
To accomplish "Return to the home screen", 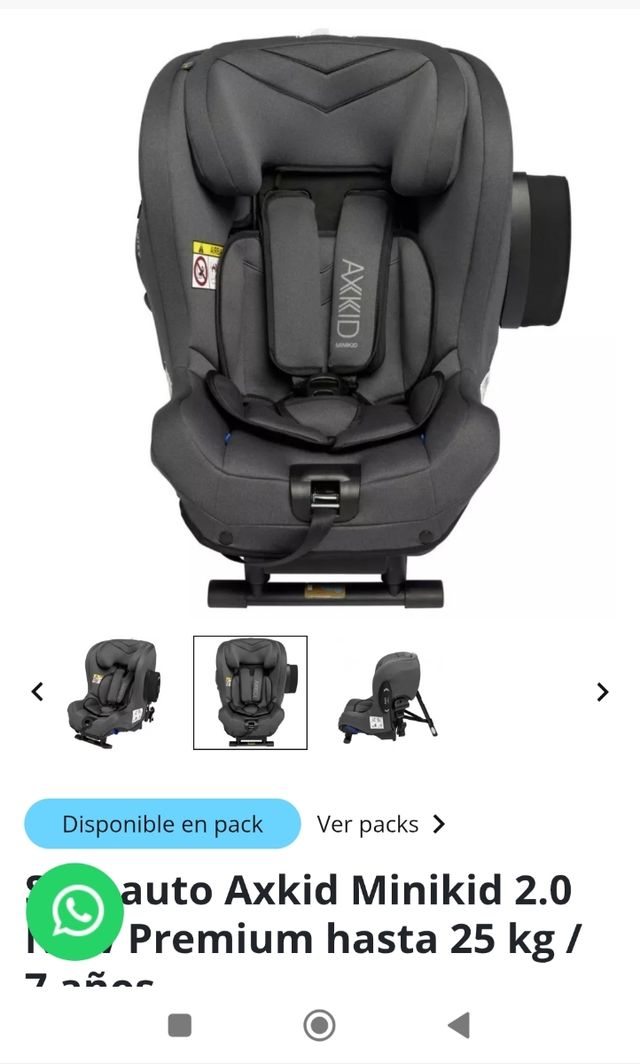I will click(319, 1025).
